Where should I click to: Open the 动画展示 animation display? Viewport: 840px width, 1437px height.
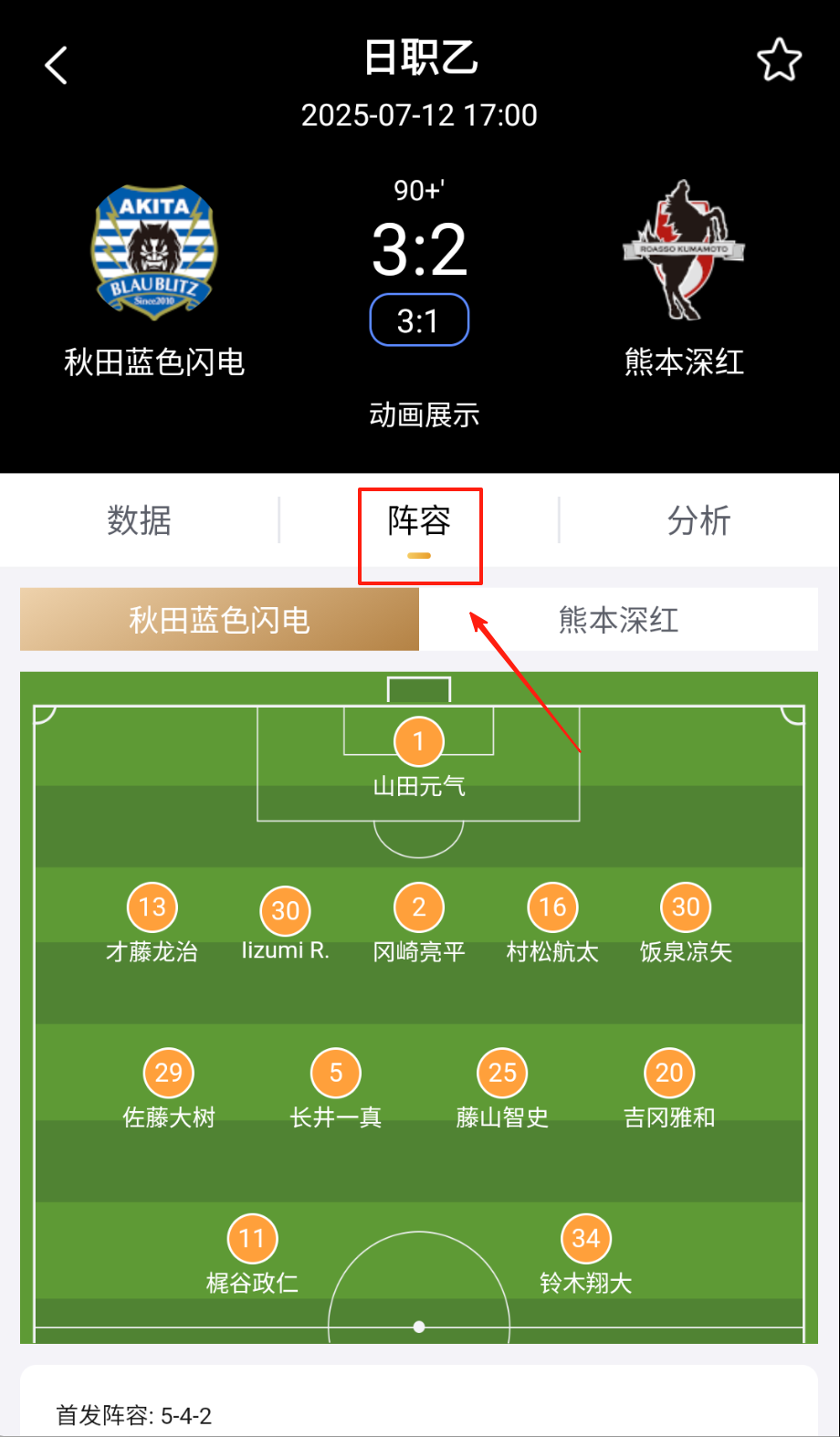(424, 415)
